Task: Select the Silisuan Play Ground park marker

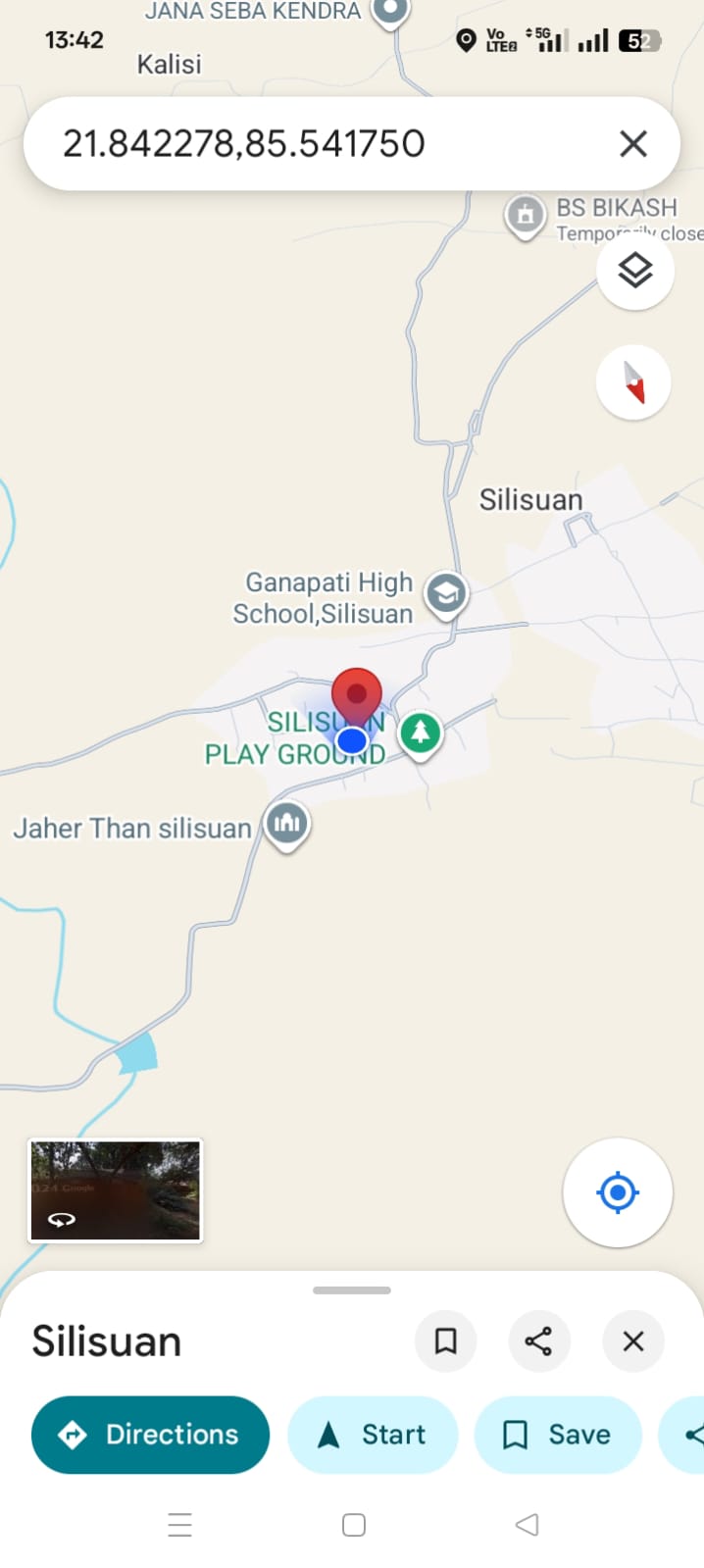Action: pos(421,732)
